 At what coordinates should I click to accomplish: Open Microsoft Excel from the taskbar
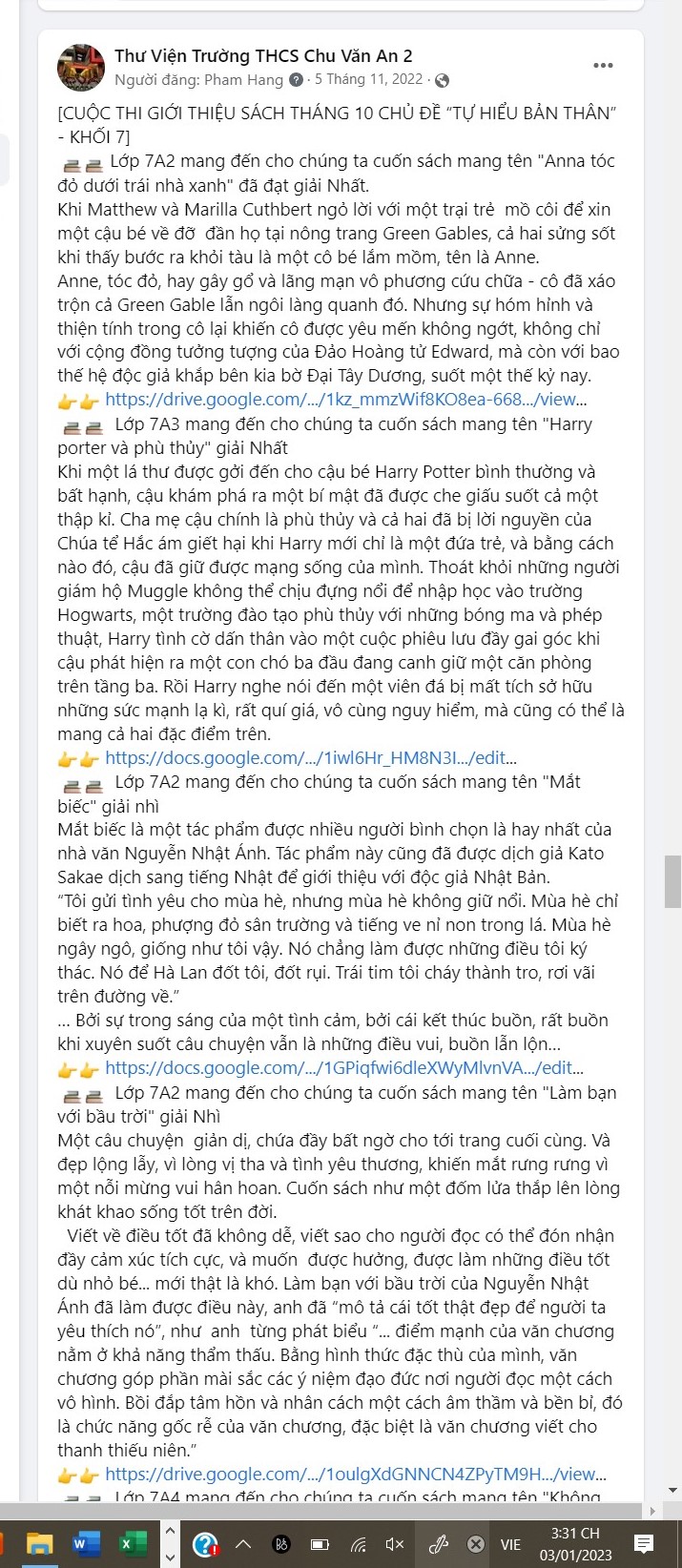pos(132,1544)
